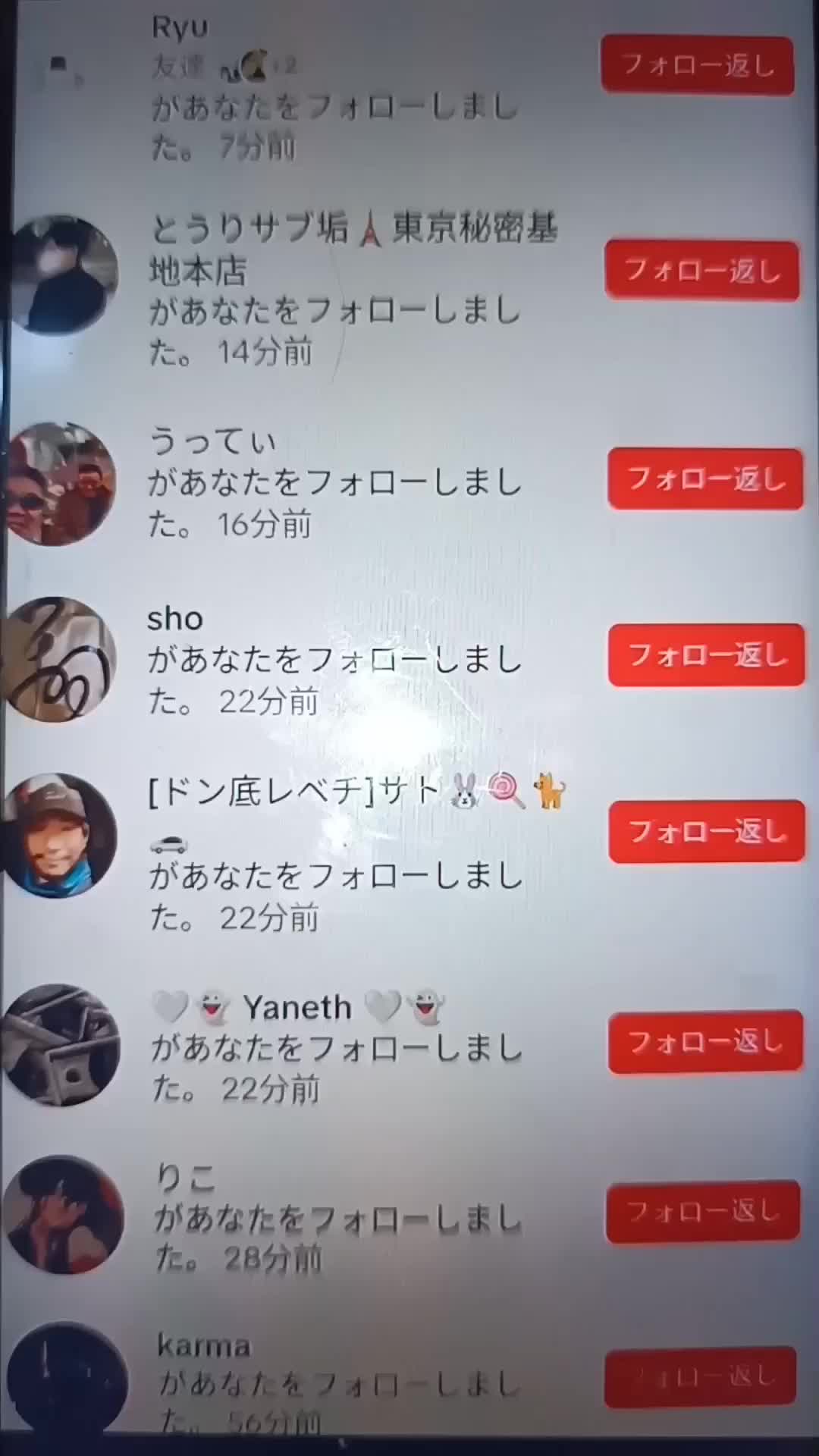Image resolution: width=819 pixels, height=1456 pixels.
Task: Follow back うってい
Action: 705,479
